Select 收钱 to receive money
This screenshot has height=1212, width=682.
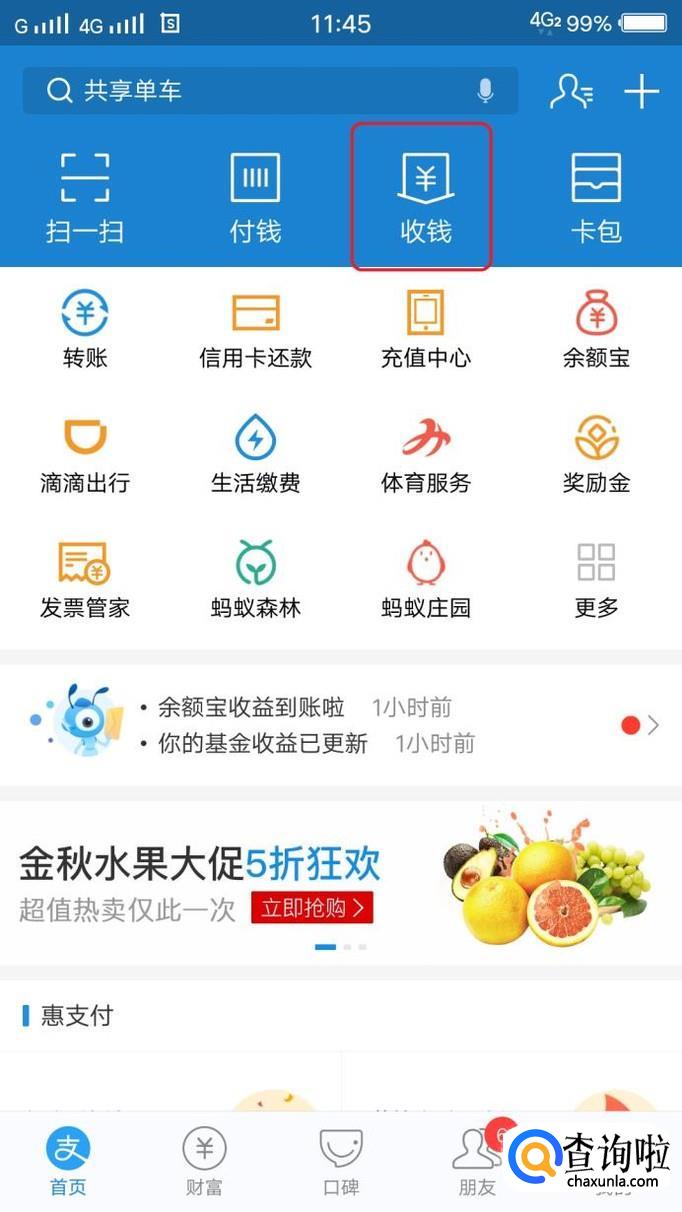(x=425, y=198)
